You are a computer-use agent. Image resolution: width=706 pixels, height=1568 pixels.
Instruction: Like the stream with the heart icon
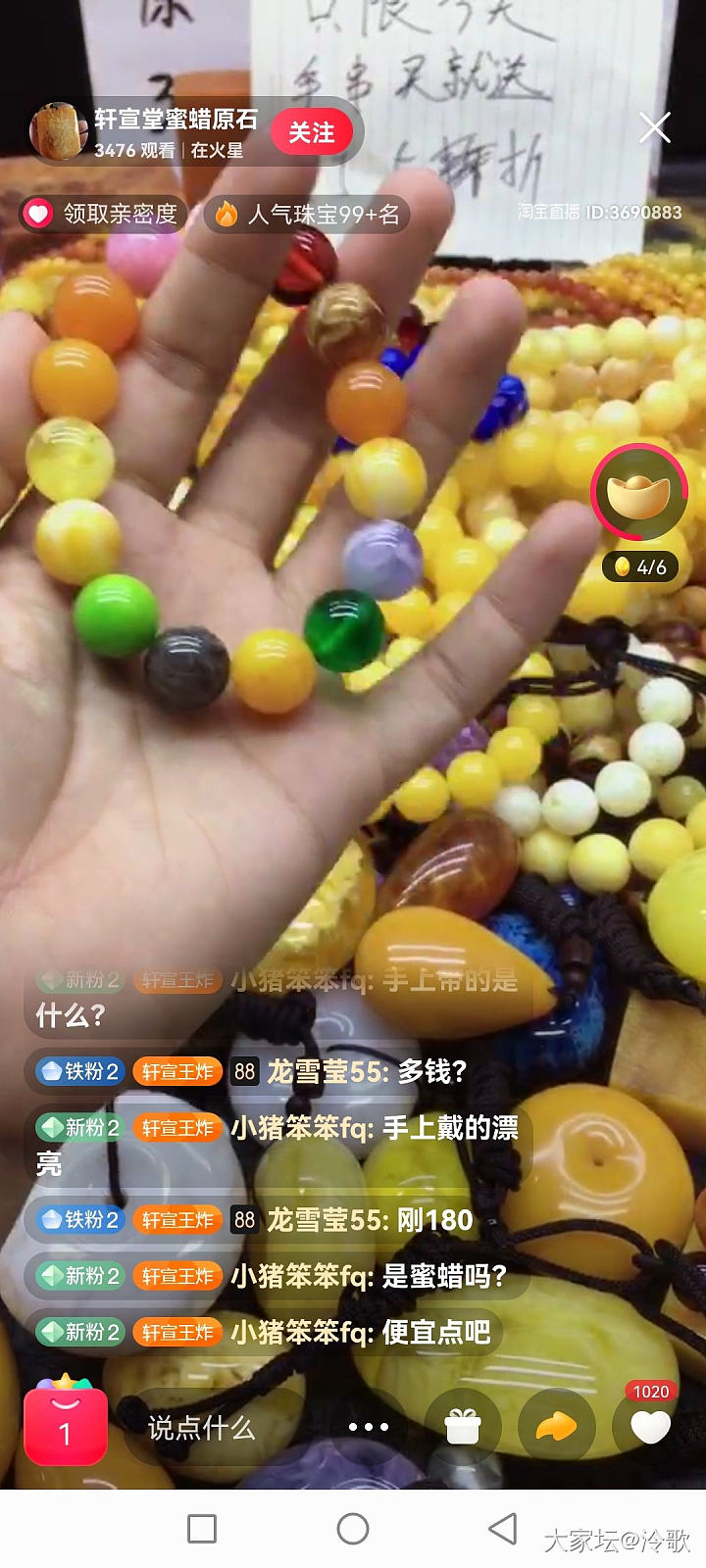pyautogui.click(x=650, y=1428)
